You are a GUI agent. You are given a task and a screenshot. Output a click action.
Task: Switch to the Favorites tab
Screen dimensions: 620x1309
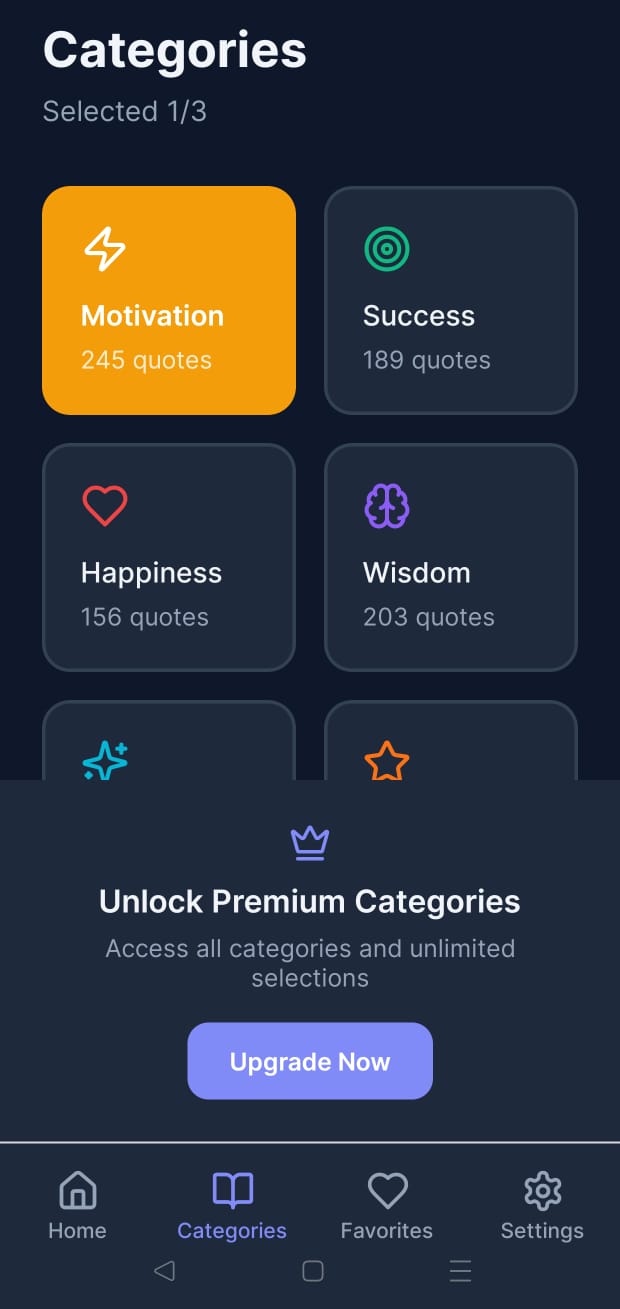pos(387,1206)
